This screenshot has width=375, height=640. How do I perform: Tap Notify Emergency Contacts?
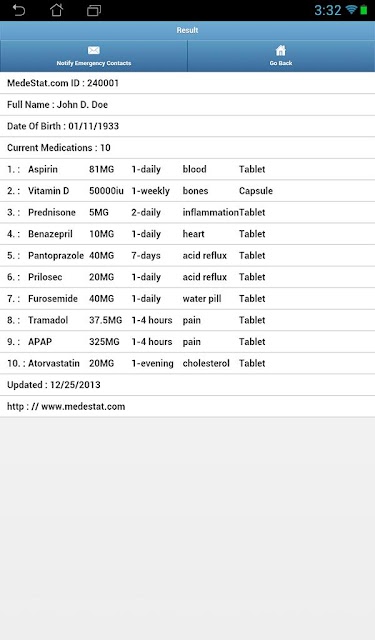click(x=93, y=56)
